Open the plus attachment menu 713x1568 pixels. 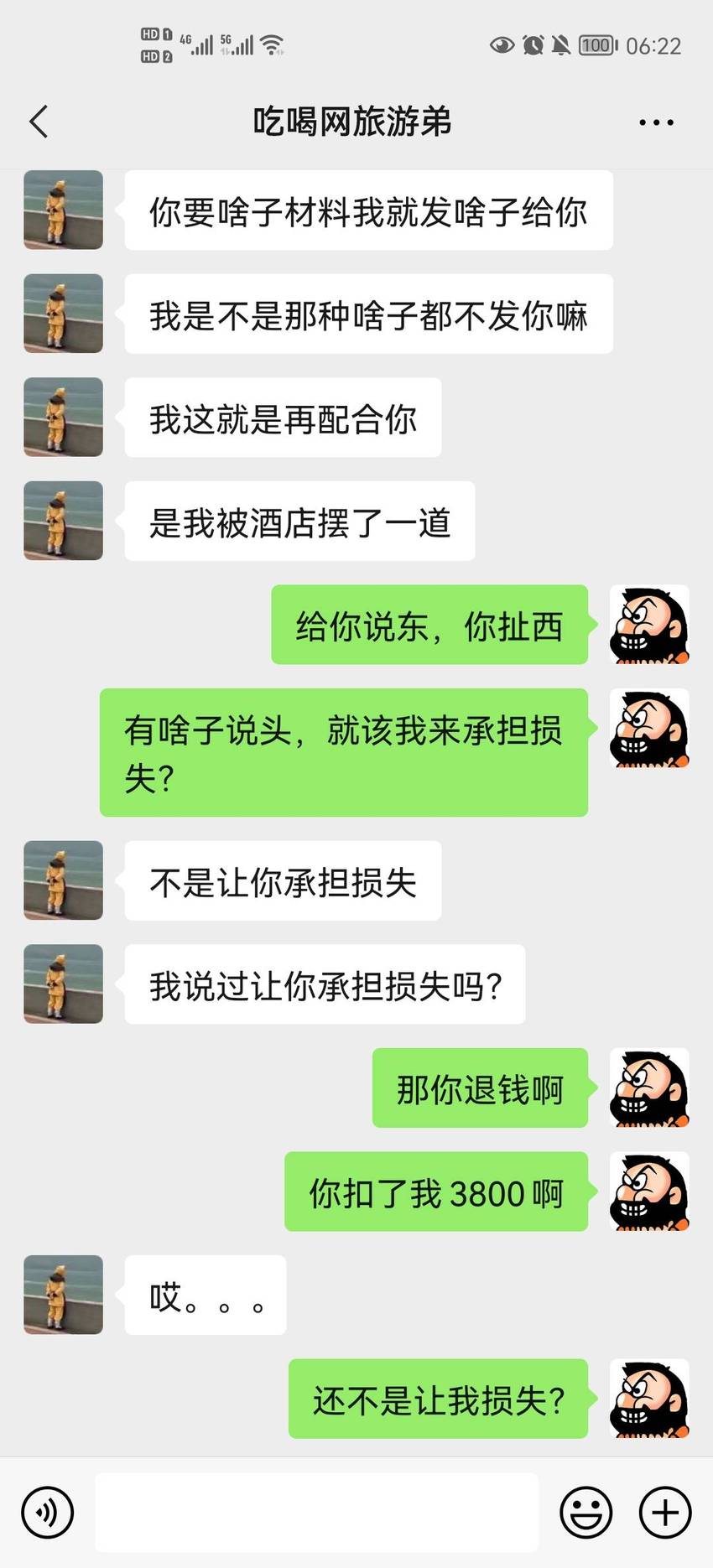coord(665,1513)
